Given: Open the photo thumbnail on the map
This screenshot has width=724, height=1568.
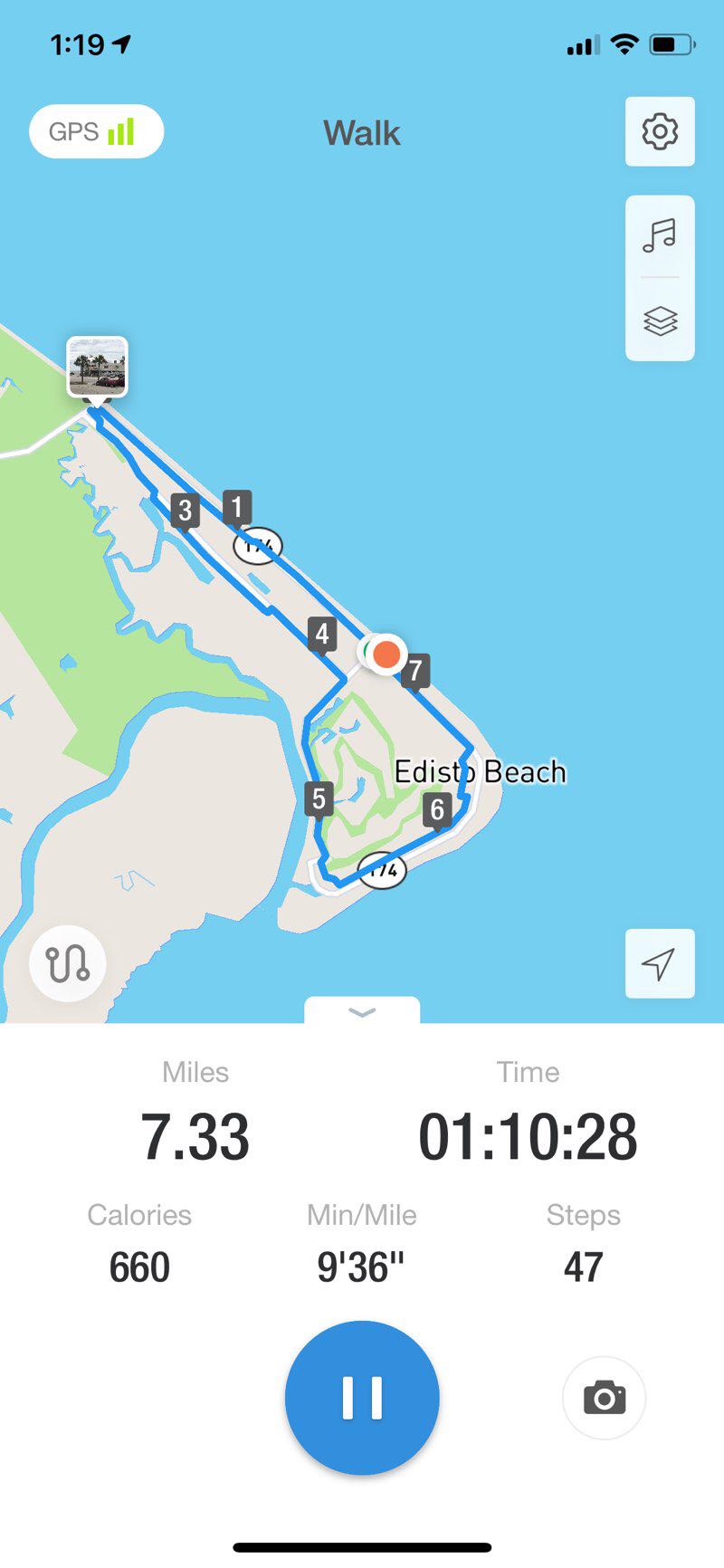Looking at the screenshot, I should pyautogui.click(x=97, y=366).
